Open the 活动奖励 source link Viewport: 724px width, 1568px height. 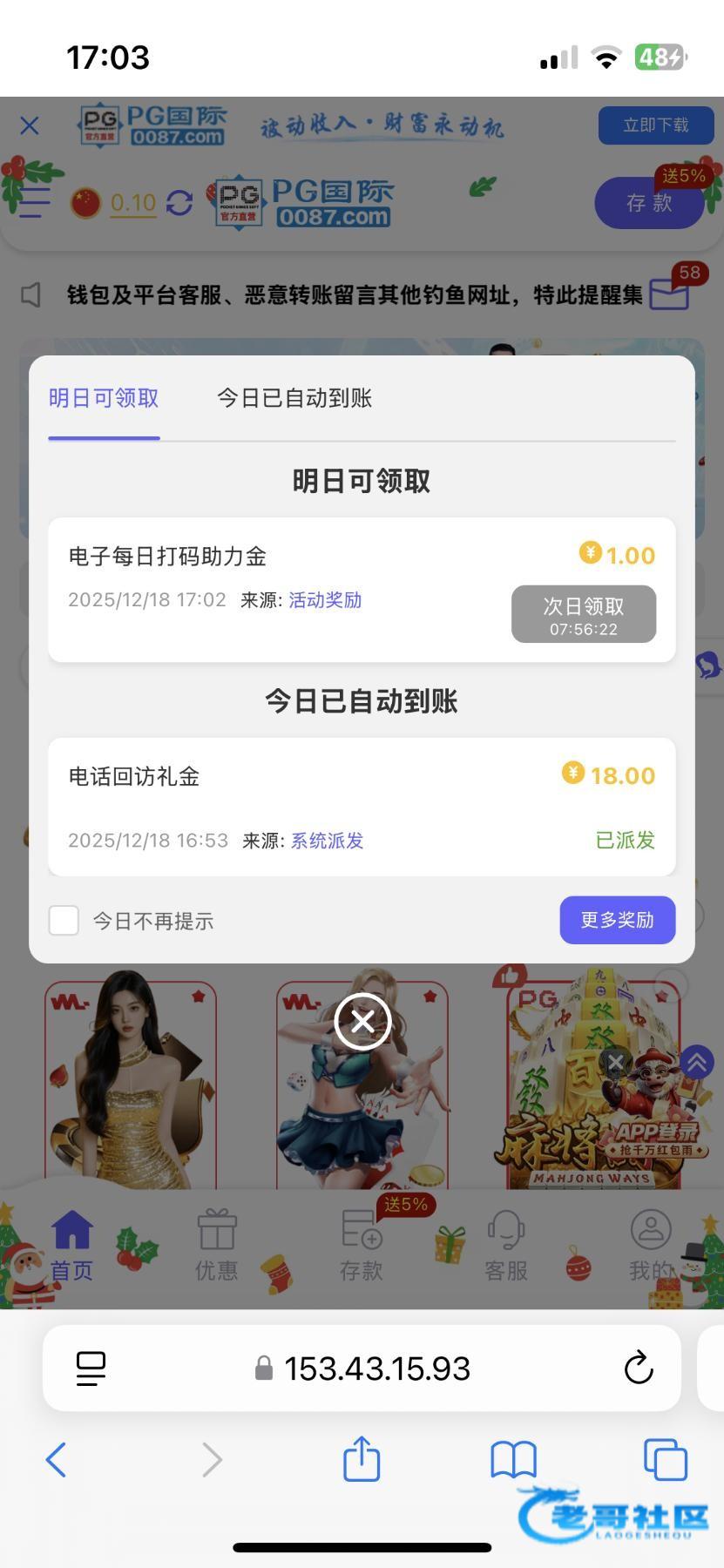(325, 600)
